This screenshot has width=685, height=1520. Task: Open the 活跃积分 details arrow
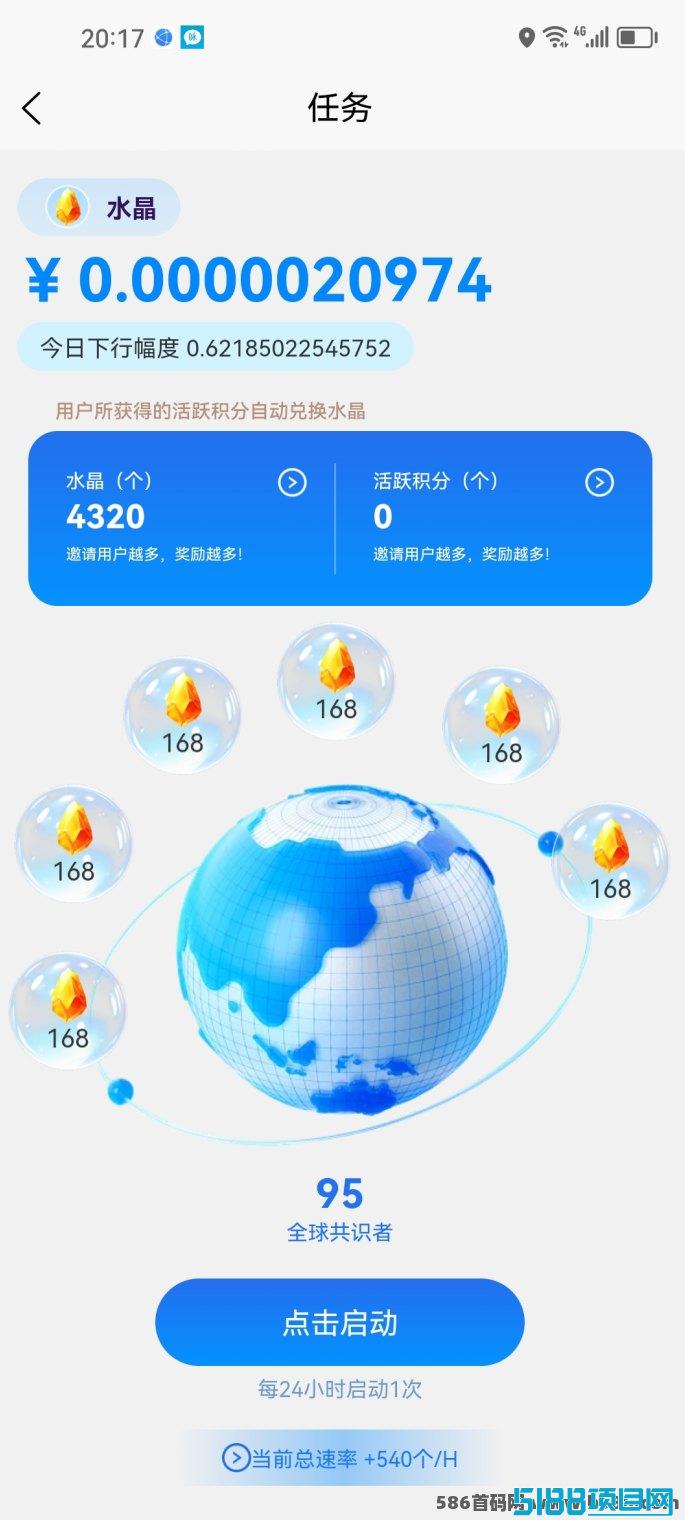click(599, 483)
